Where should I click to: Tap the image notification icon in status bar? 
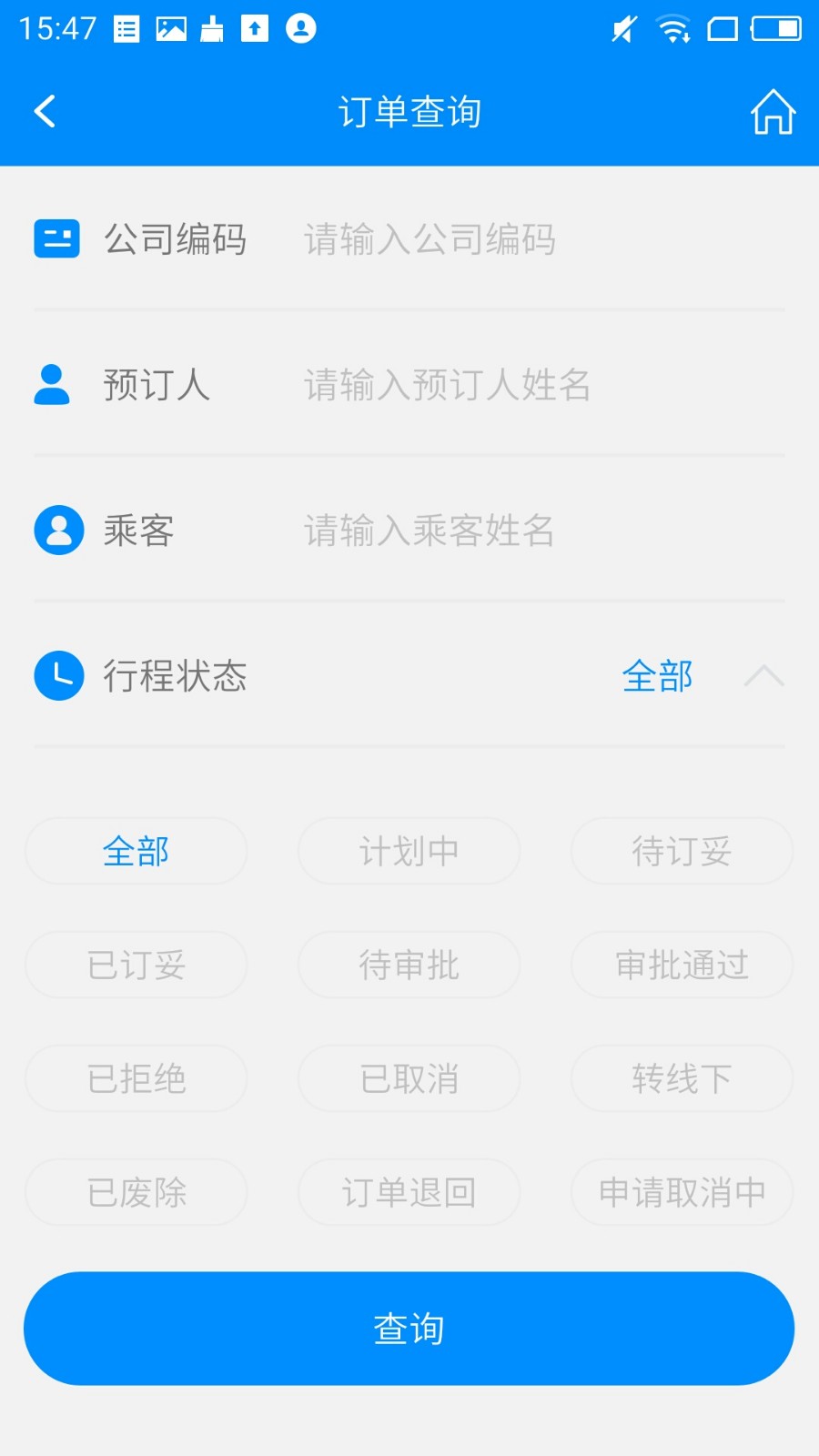pyautogui.click(x=171, y=27)
